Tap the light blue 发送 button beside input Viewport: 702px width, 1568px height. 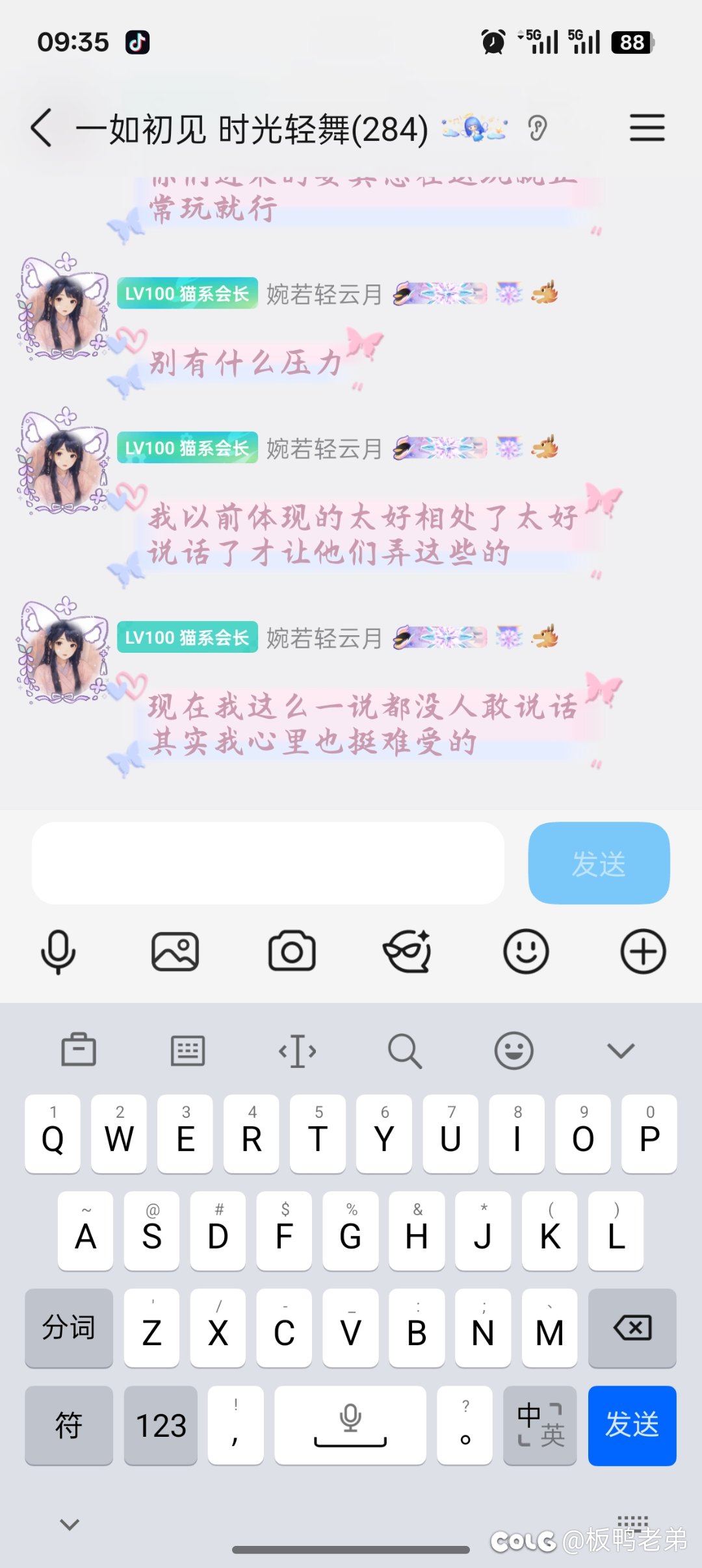(599, 863)
